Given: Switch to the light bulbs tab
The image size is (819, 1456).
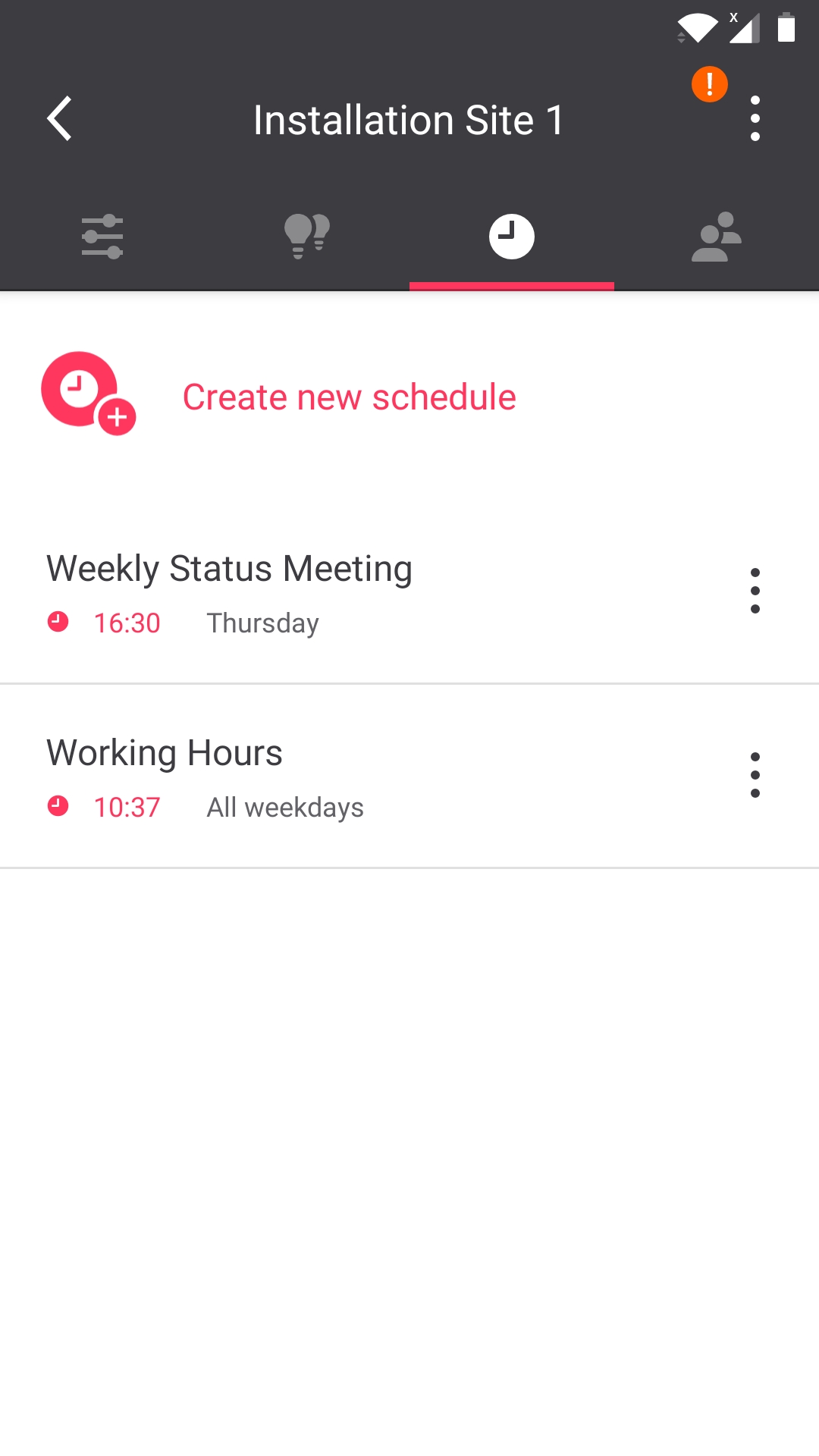Looking at the screenshot, I should click(306, 237).
